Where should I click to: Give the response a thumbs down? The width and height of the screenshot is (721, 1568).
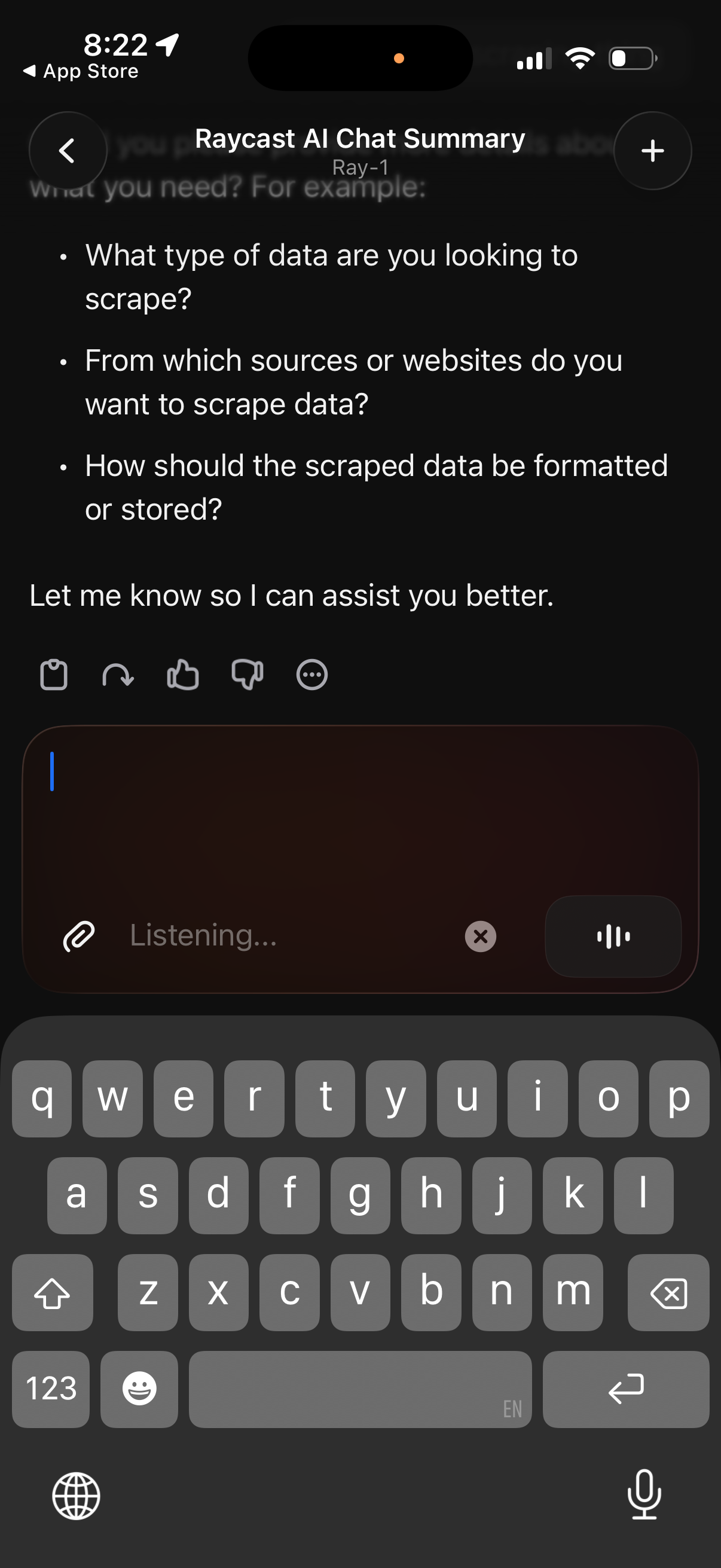[x=247, y=675]
